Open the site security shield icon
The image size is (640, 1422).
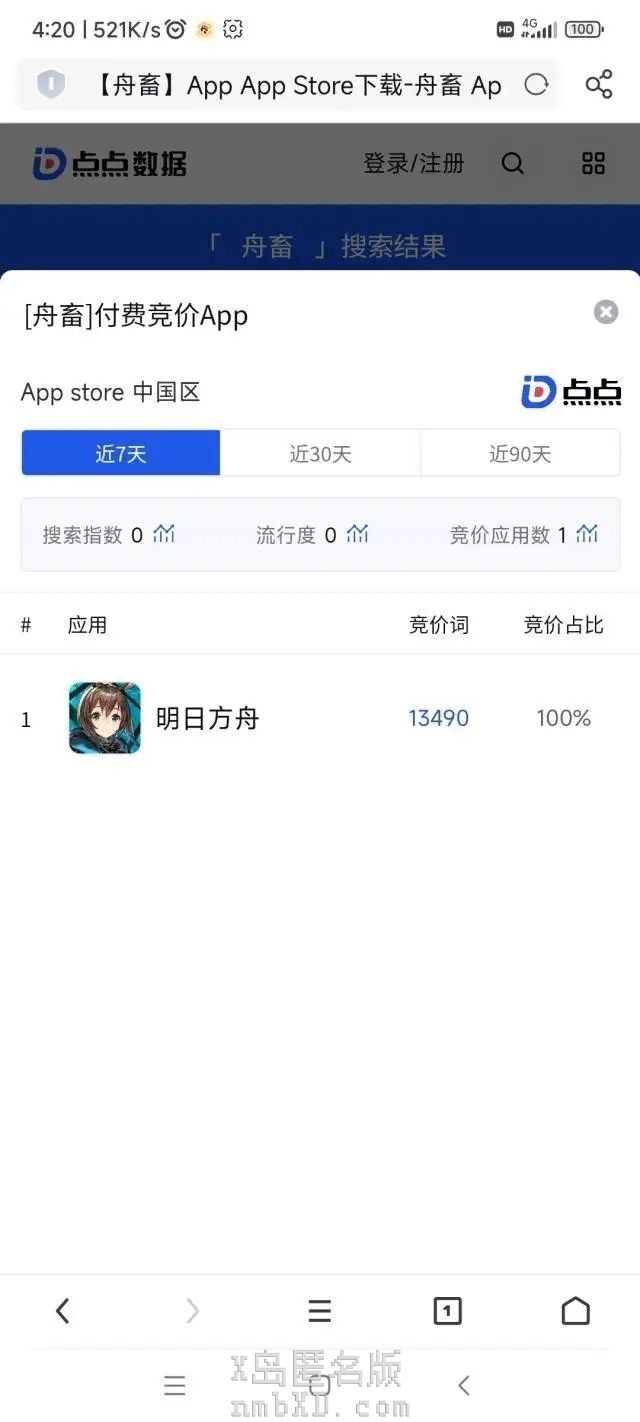tap(51, 85)
